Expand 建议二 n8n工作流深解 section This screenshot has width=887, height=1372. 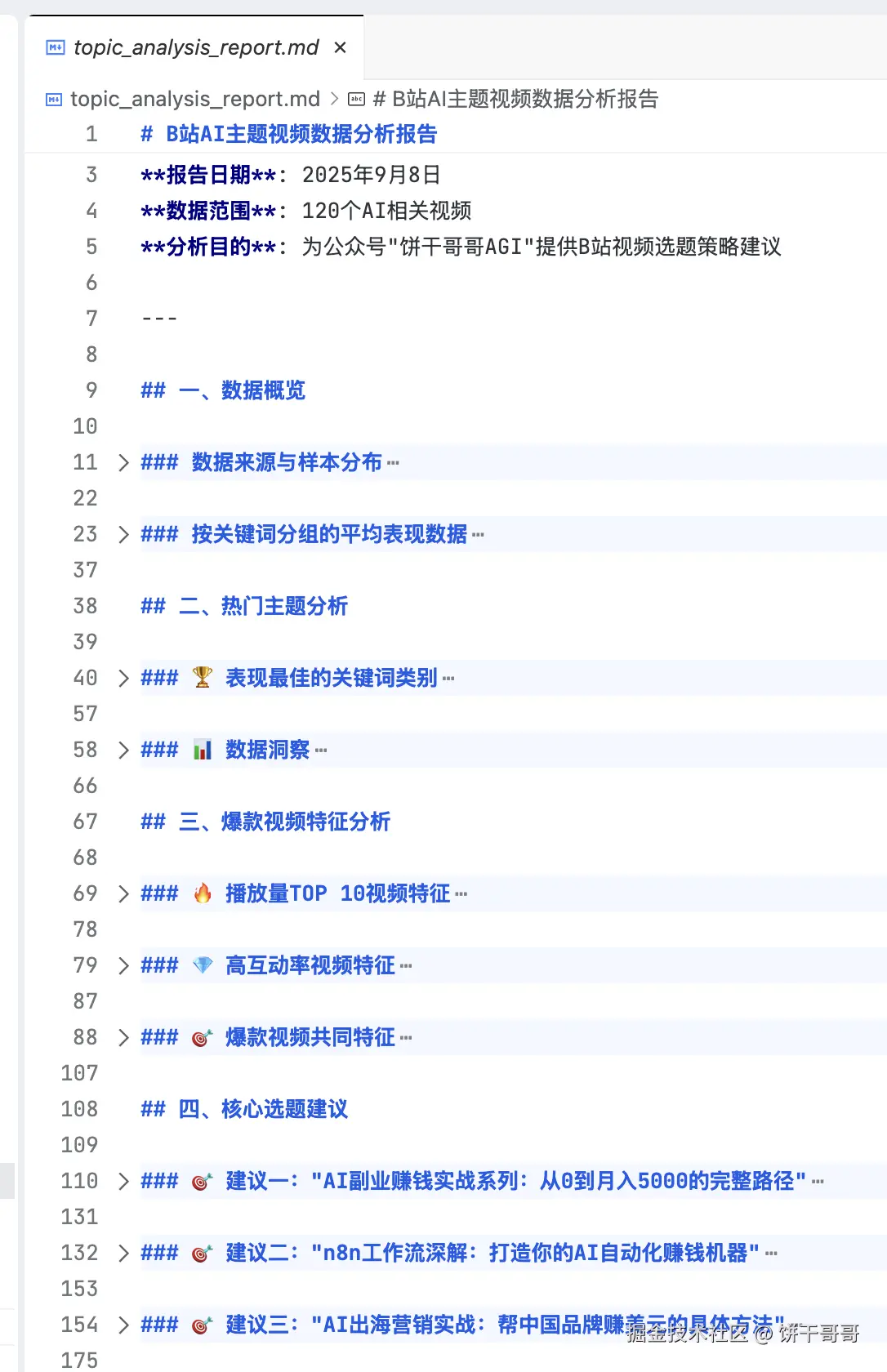click(x=123, y=1254)
